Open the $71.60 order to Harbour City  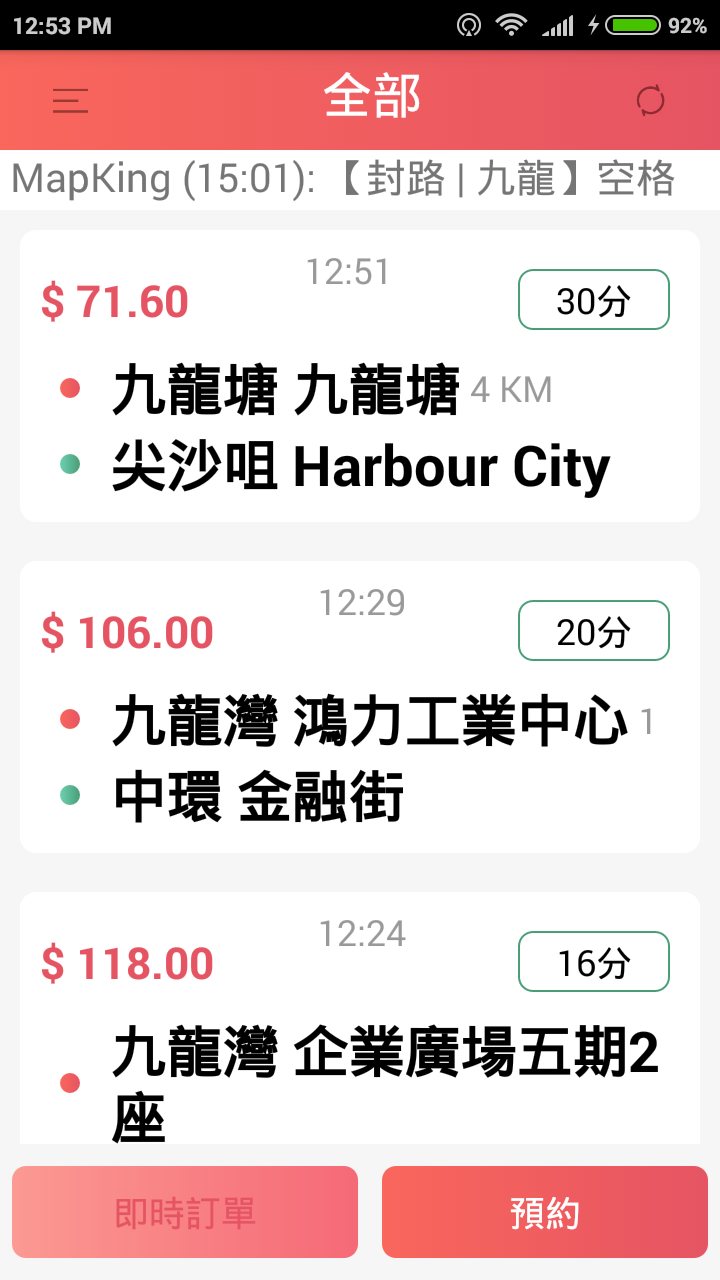point(360,376)
